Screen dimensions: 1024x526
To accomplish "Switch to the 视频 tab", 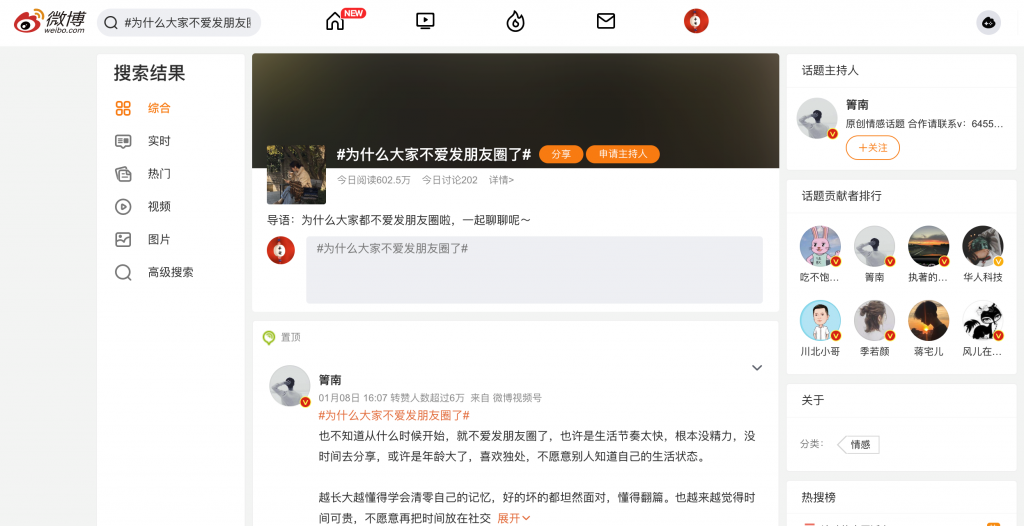I will pyautogui.click(x=158, y=206).
